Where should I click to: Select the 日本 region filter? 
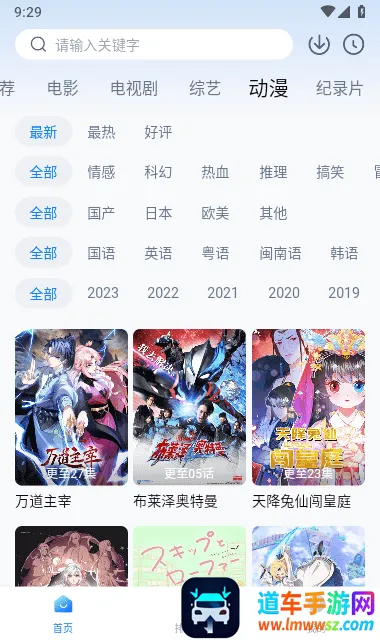point(158,213)
